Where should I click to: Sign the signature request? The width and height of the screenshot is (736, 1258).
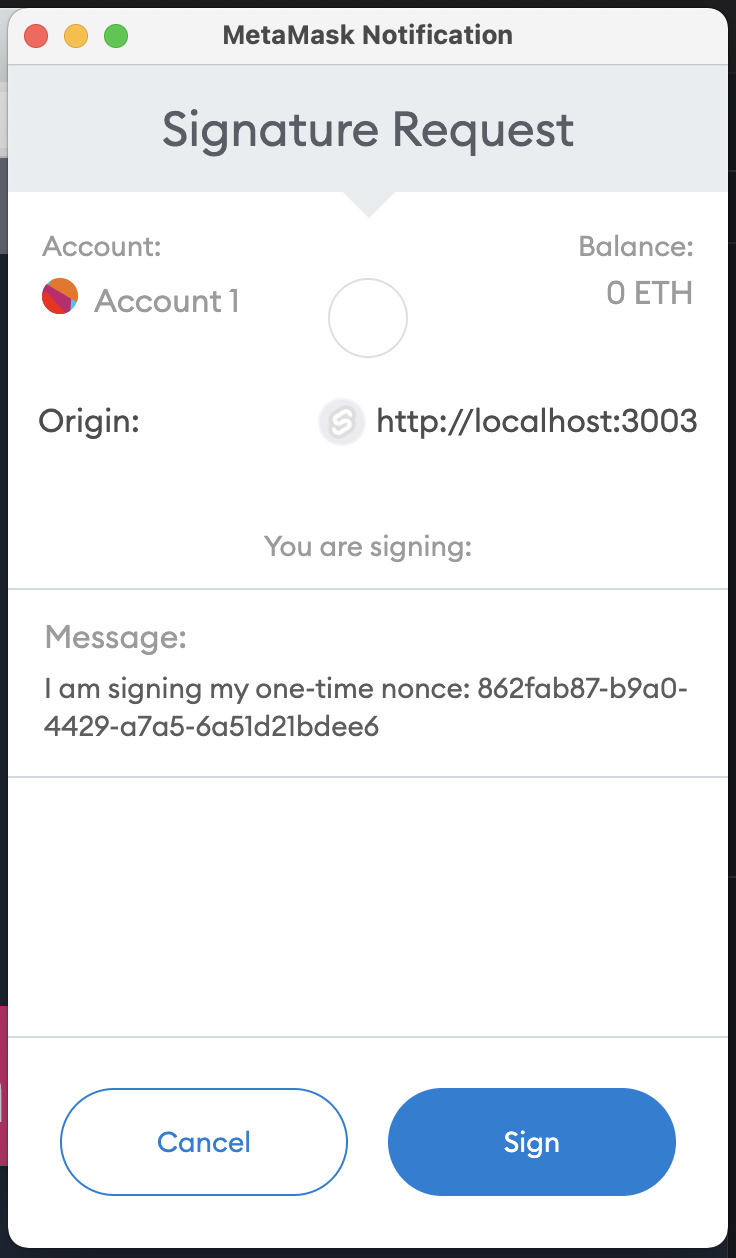[531, 1142]
